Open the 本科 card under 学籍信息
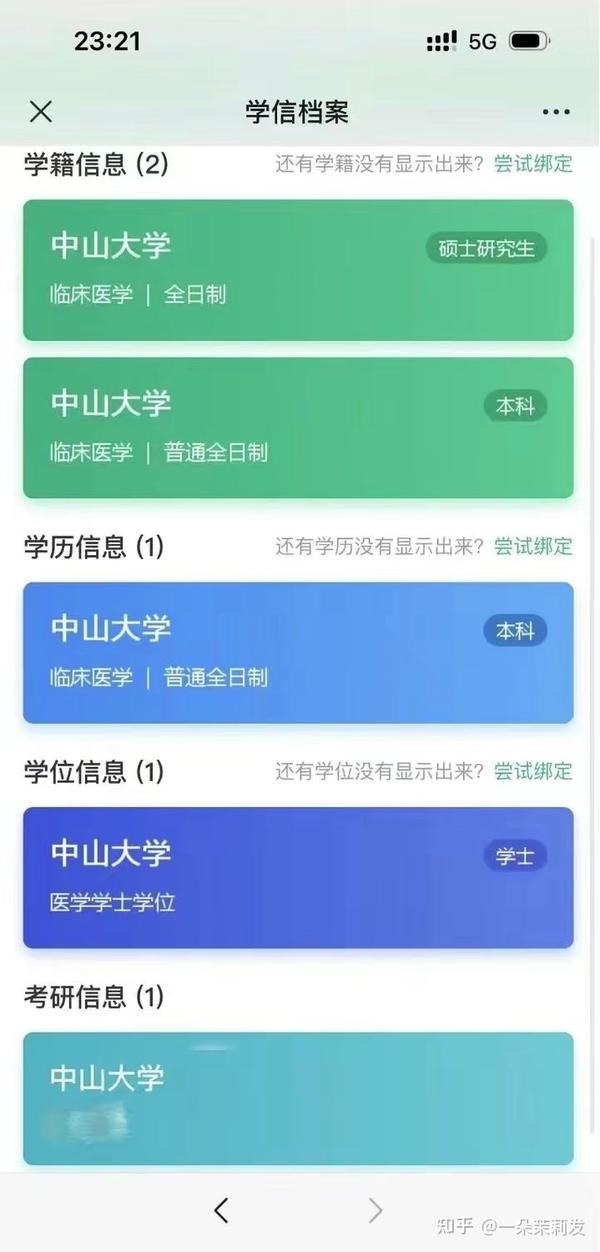 point(298,428)
